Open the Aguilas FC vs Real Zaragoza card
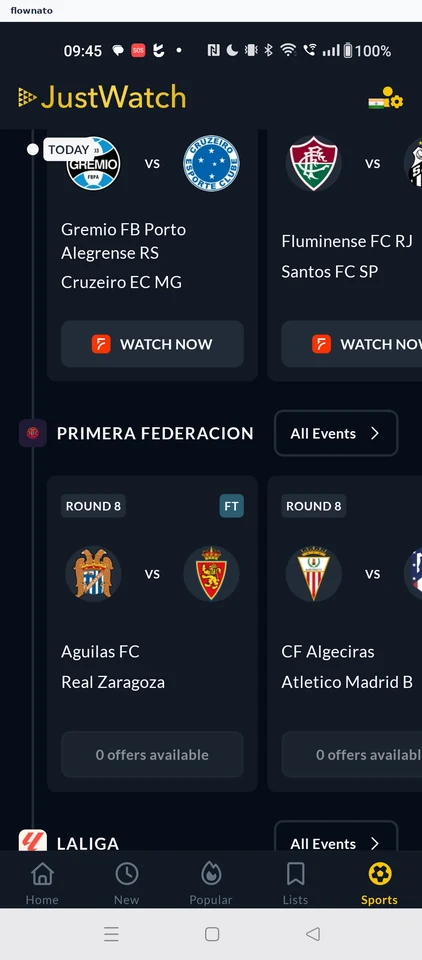Viewport: 422px width, 960px height. click(153, 634)
